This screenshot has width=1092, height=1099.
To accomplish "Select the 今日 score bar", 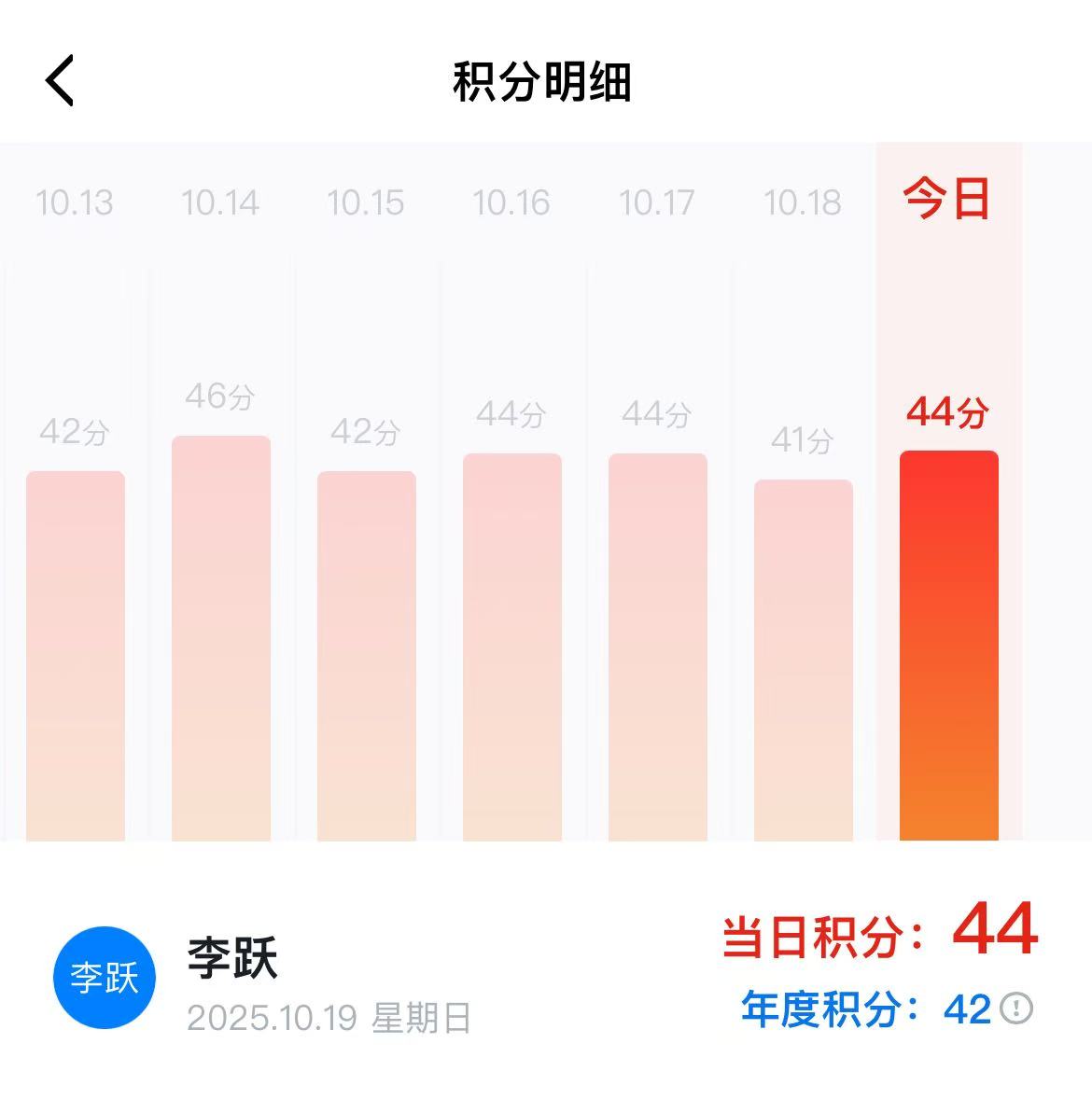I will pos(949,646).
